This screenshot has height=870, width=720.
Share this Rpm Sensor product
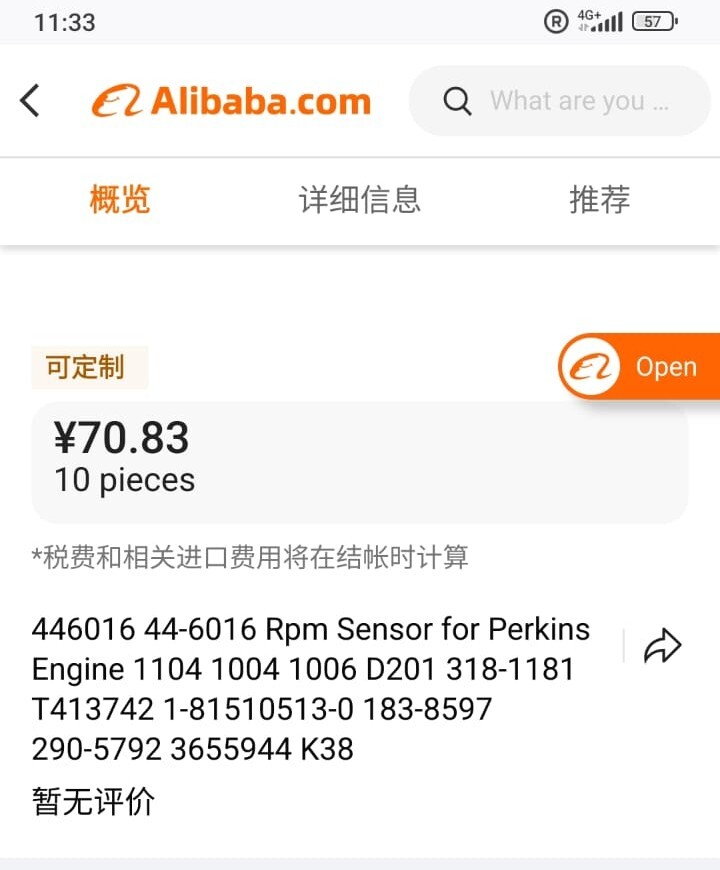(x=662, y=647)
